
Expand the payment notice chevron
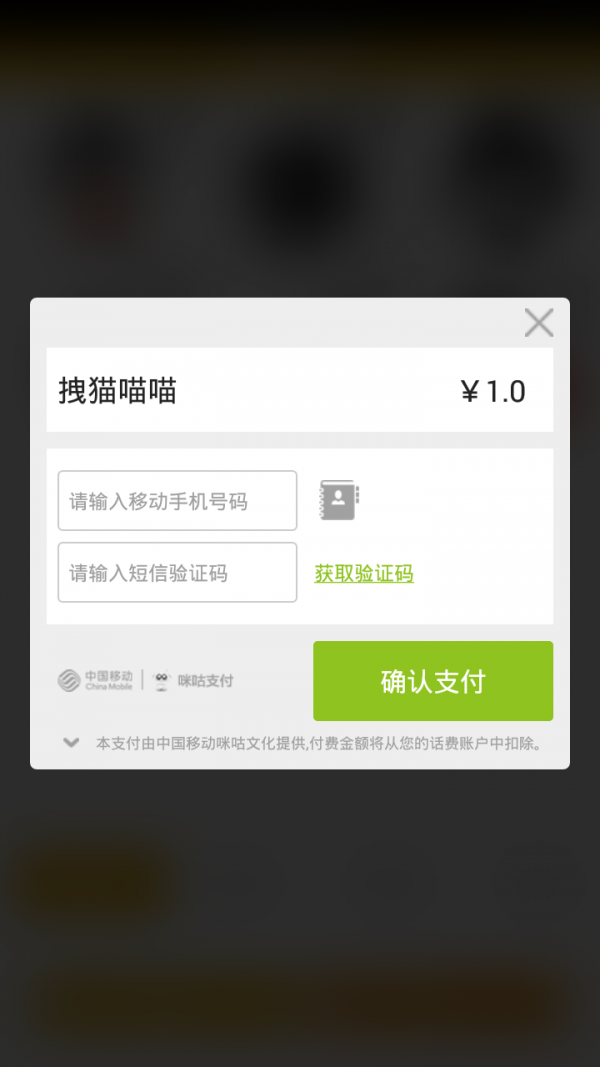point(71,743)
